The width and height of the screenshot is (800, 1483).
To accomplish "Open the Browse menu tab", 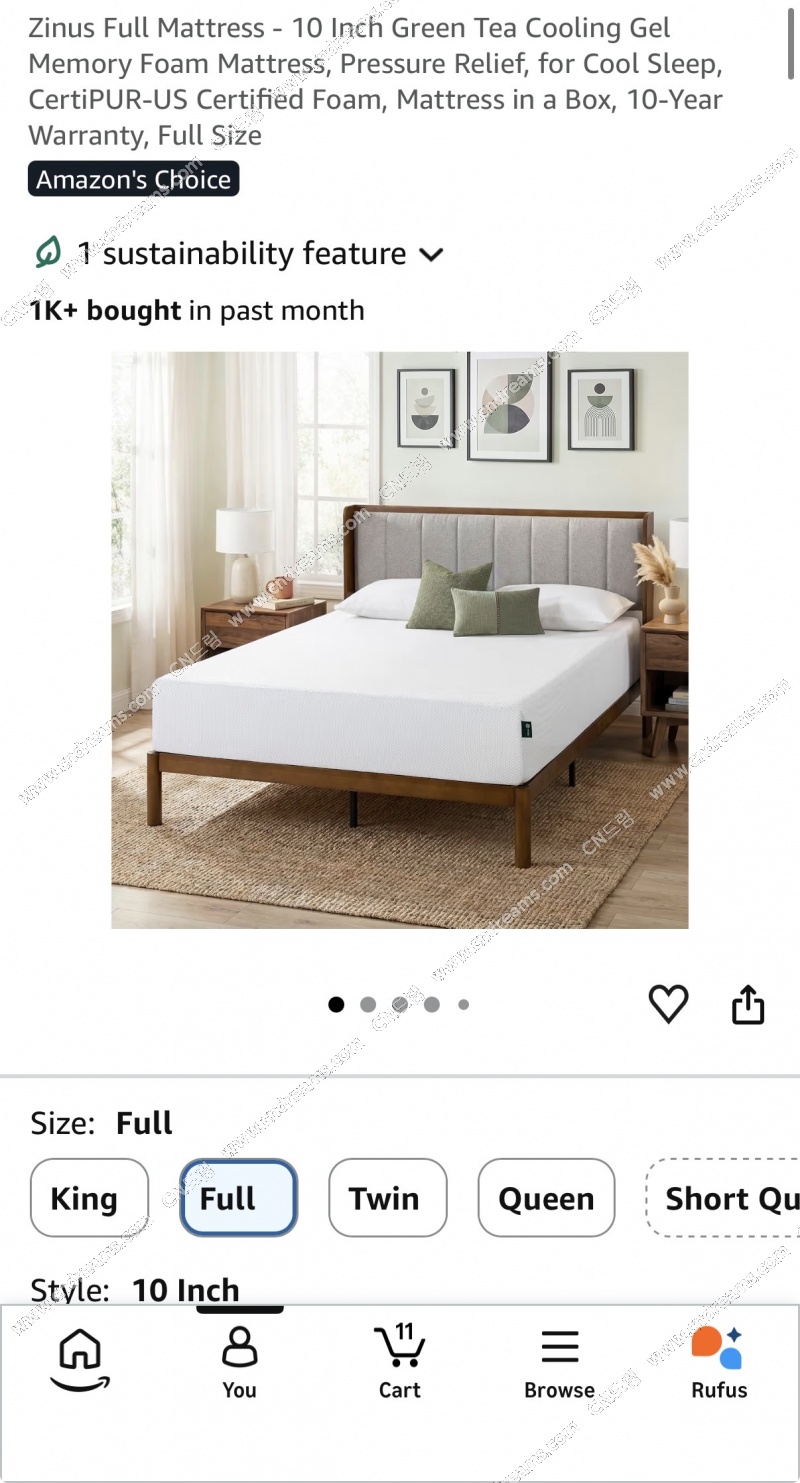I will pyautogui.click(x=559, y=1361).
